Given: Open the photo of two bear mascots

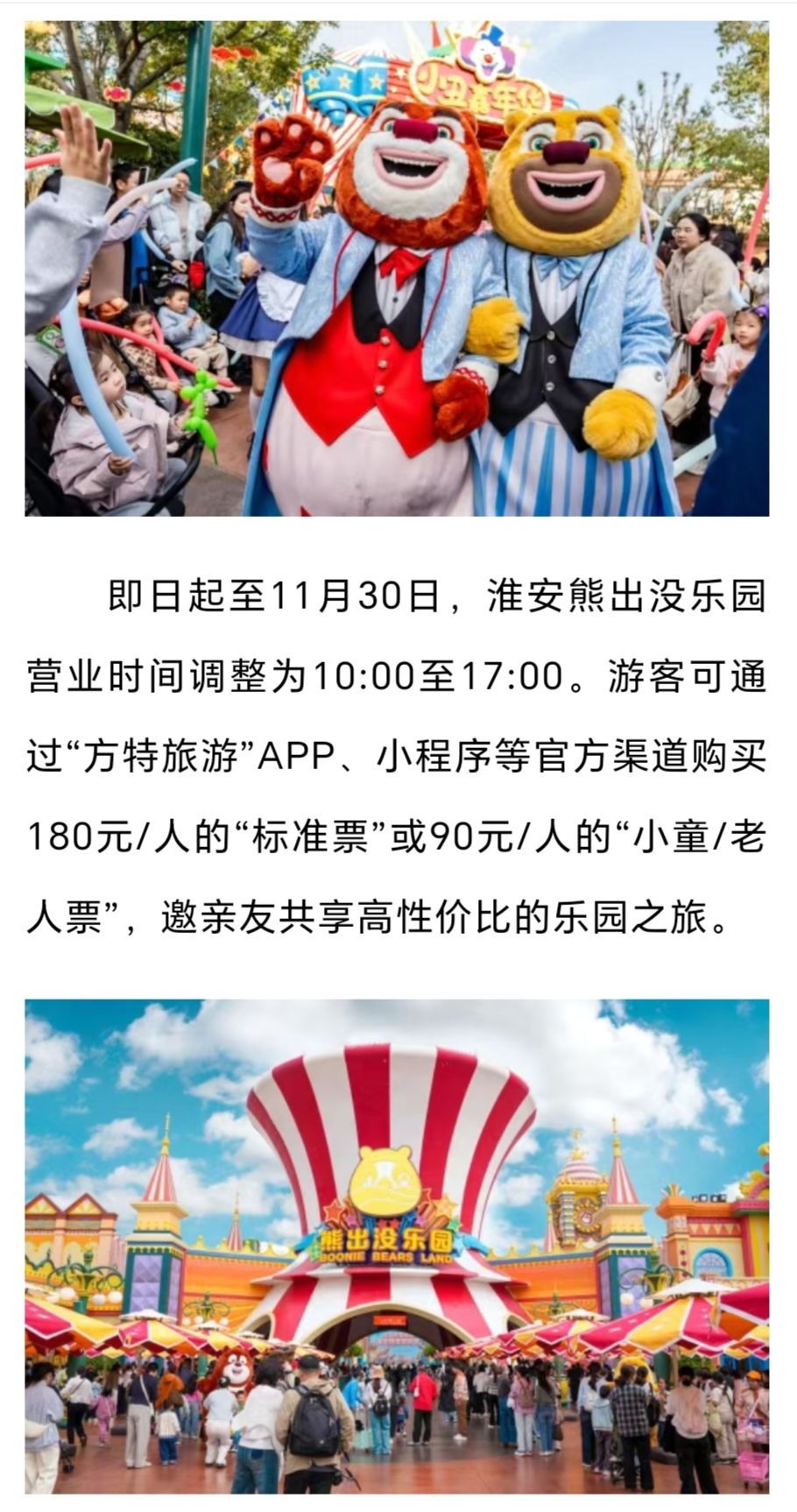Looking at the screenshot, I should tap(397, 268).
